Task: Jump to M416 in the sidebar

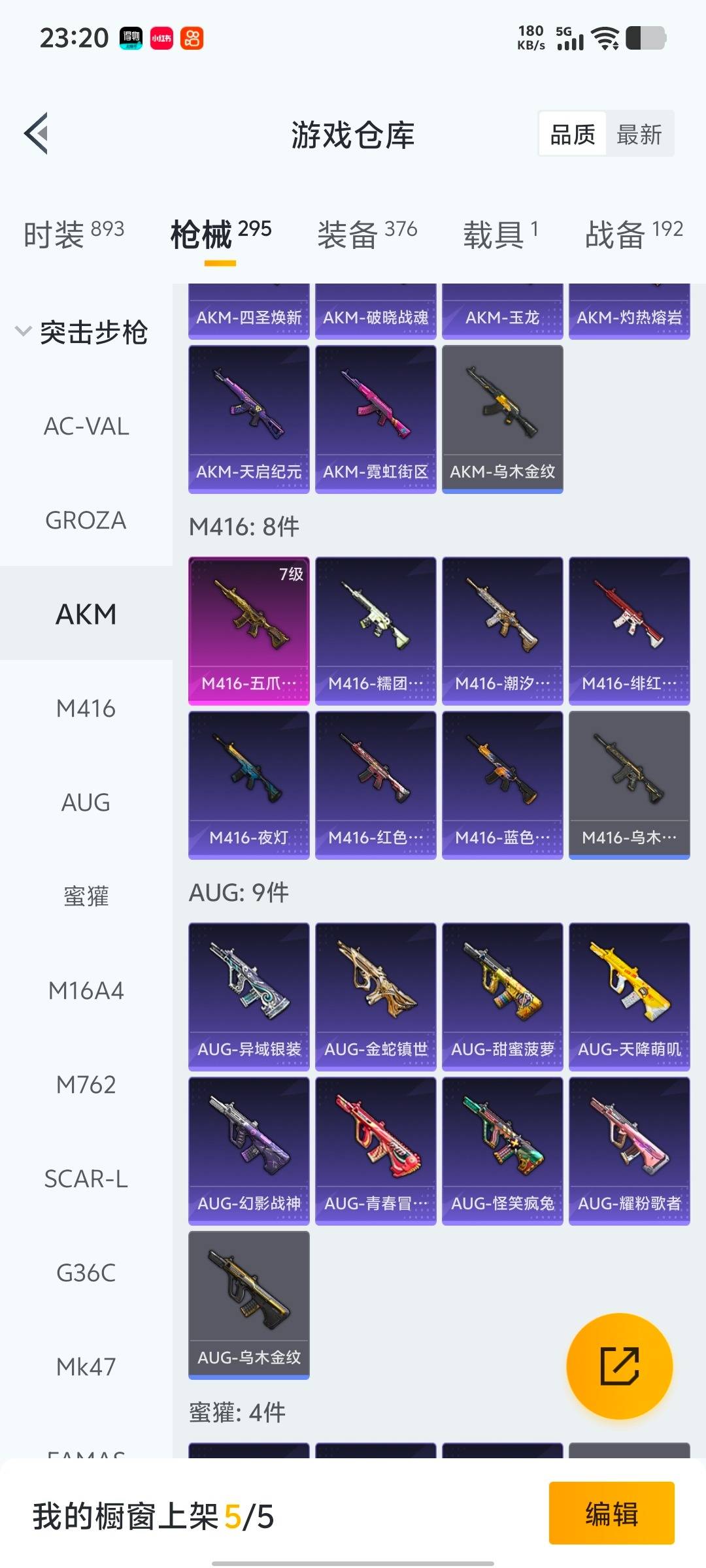Action: (86, 708)
